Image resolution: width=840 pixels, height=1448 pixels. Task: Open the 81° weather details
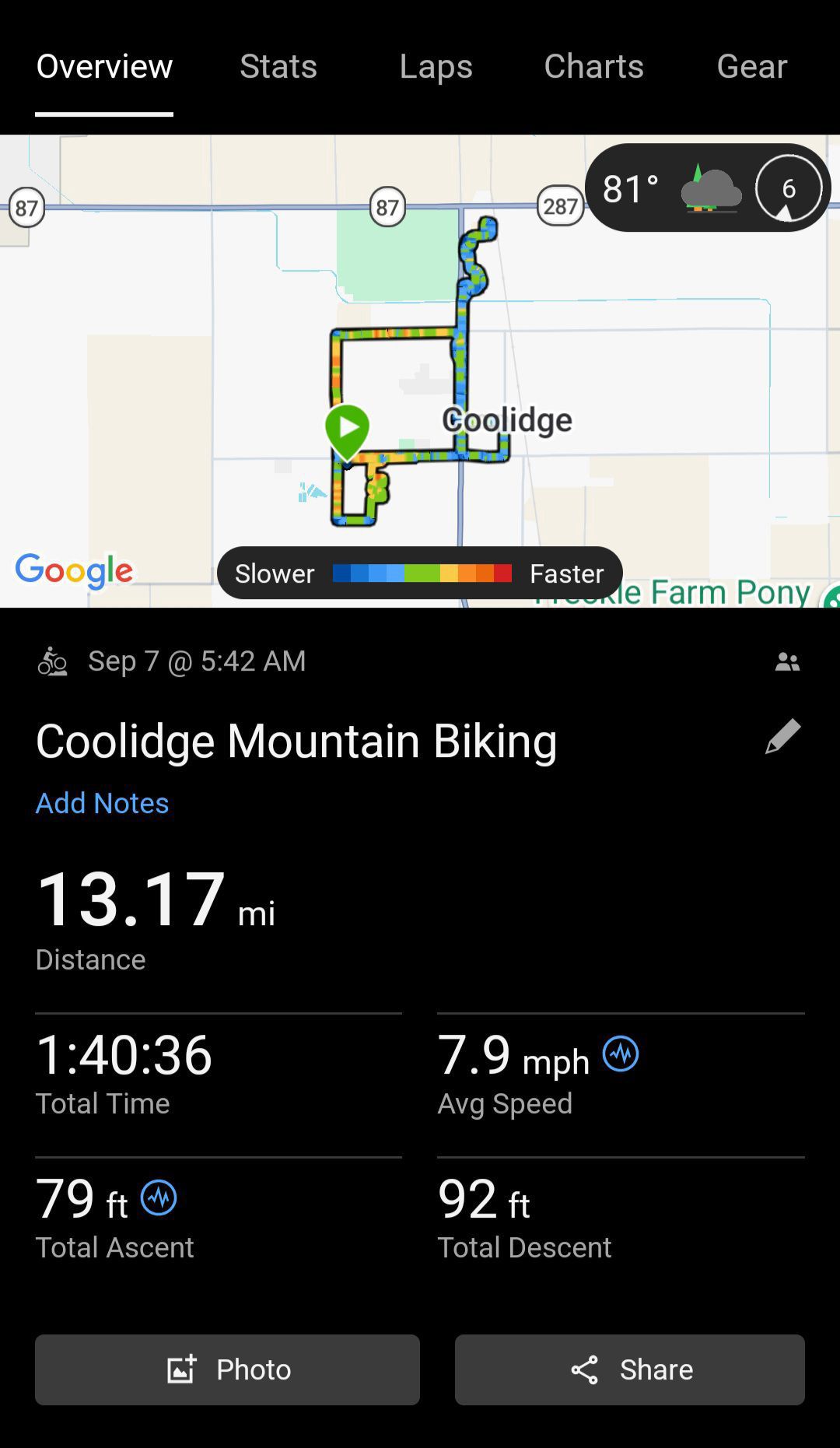[708, 188]
